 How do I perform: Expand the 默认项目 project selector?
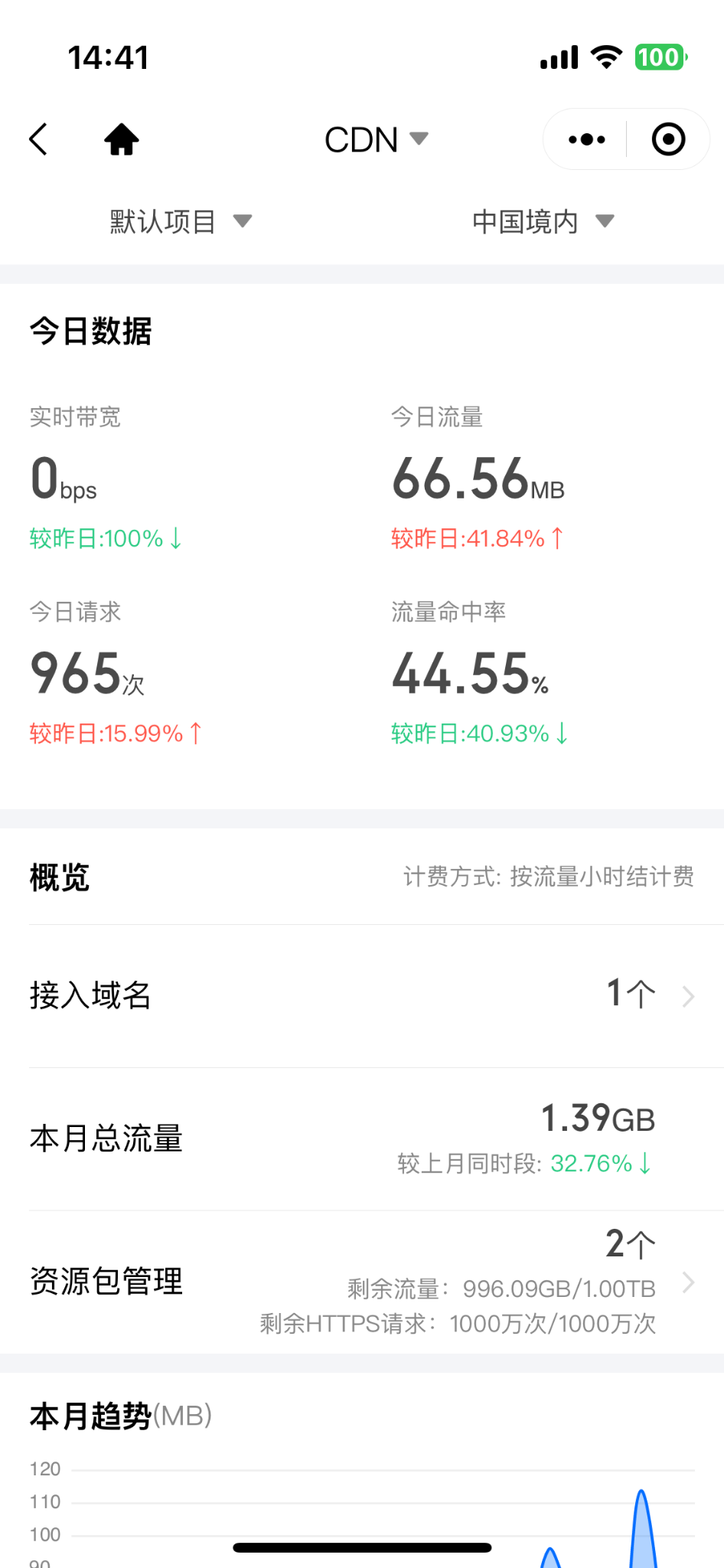pyautogui.click(x=181, y=222)
